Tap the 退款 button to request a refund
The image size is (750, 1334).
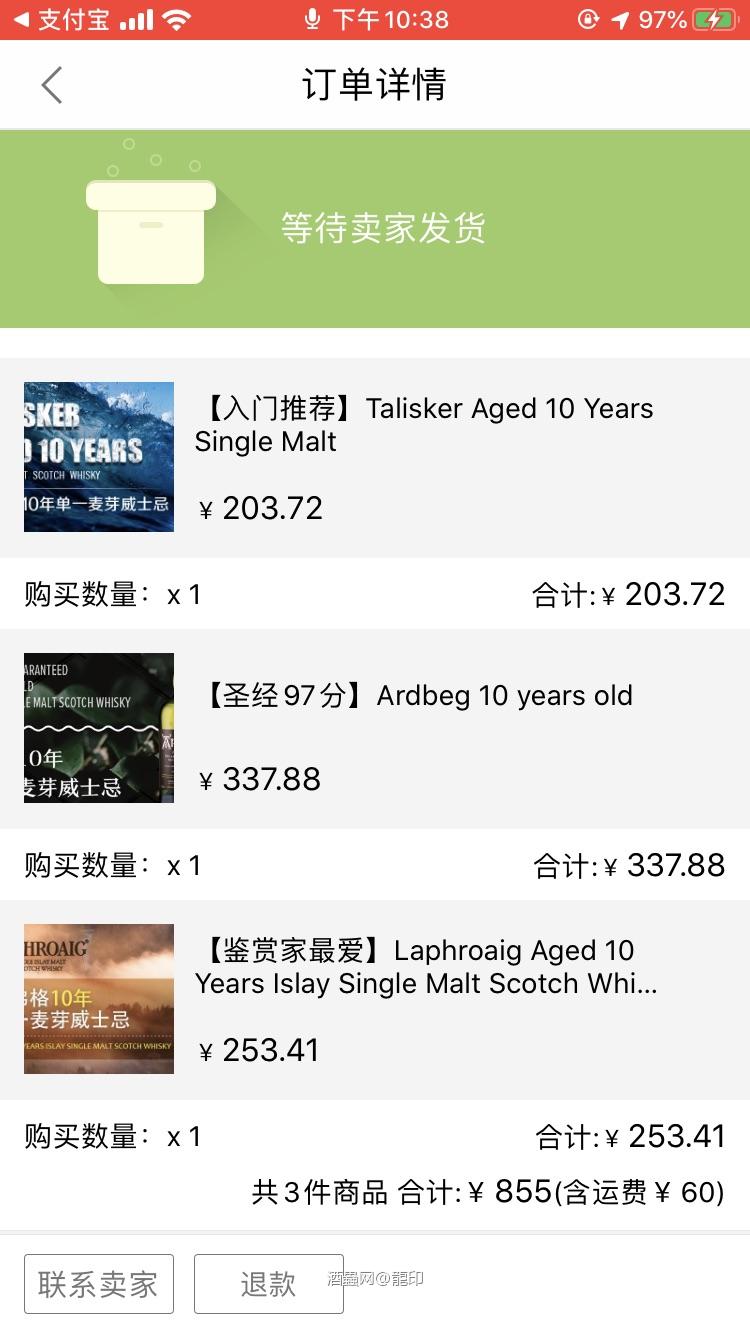(268, 1283)
